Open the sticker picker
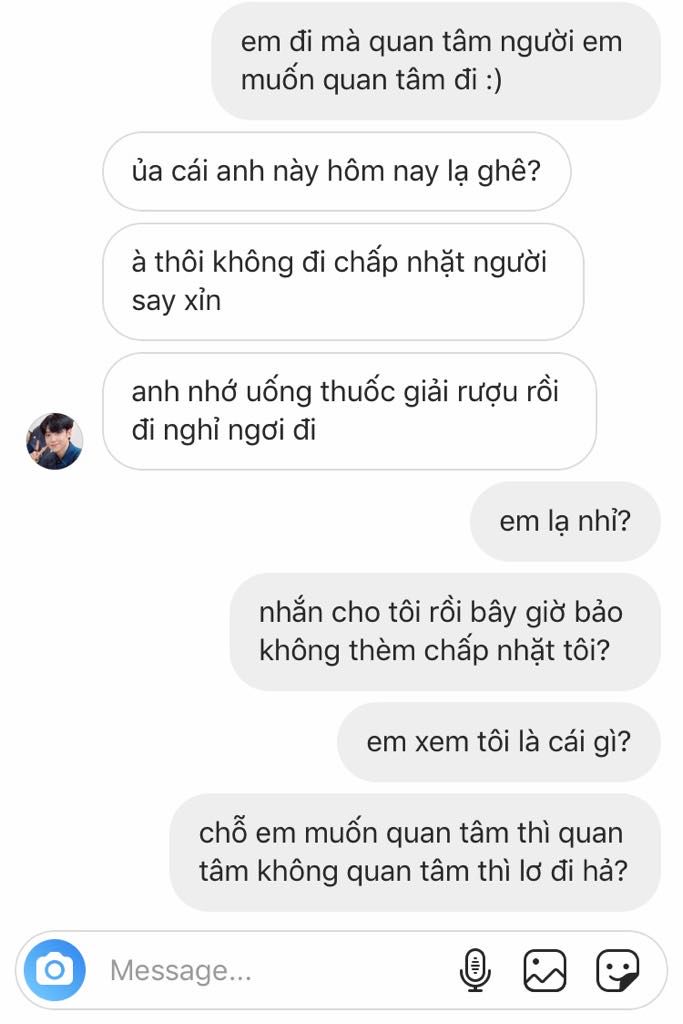This screenshot has width=683, height=1024. (617, 969)
